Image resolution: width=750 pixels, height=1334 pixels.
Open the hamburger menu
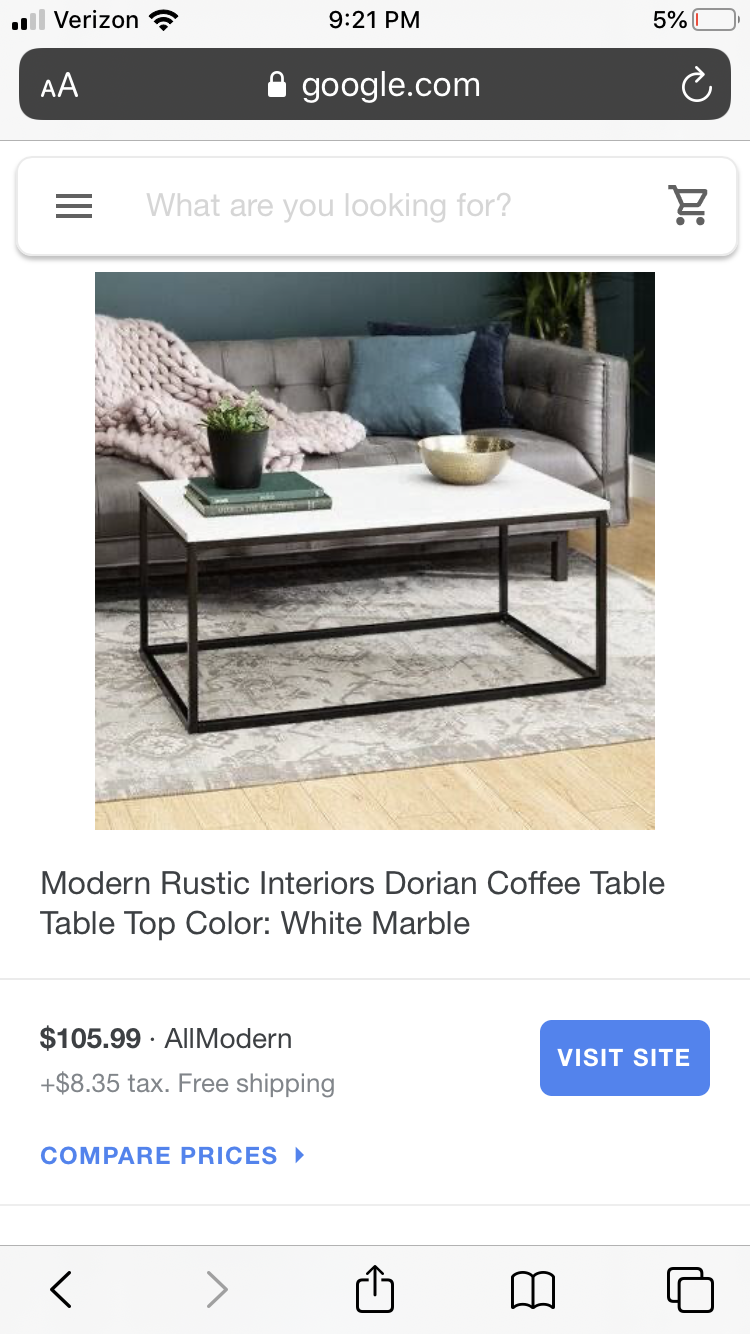74,206
